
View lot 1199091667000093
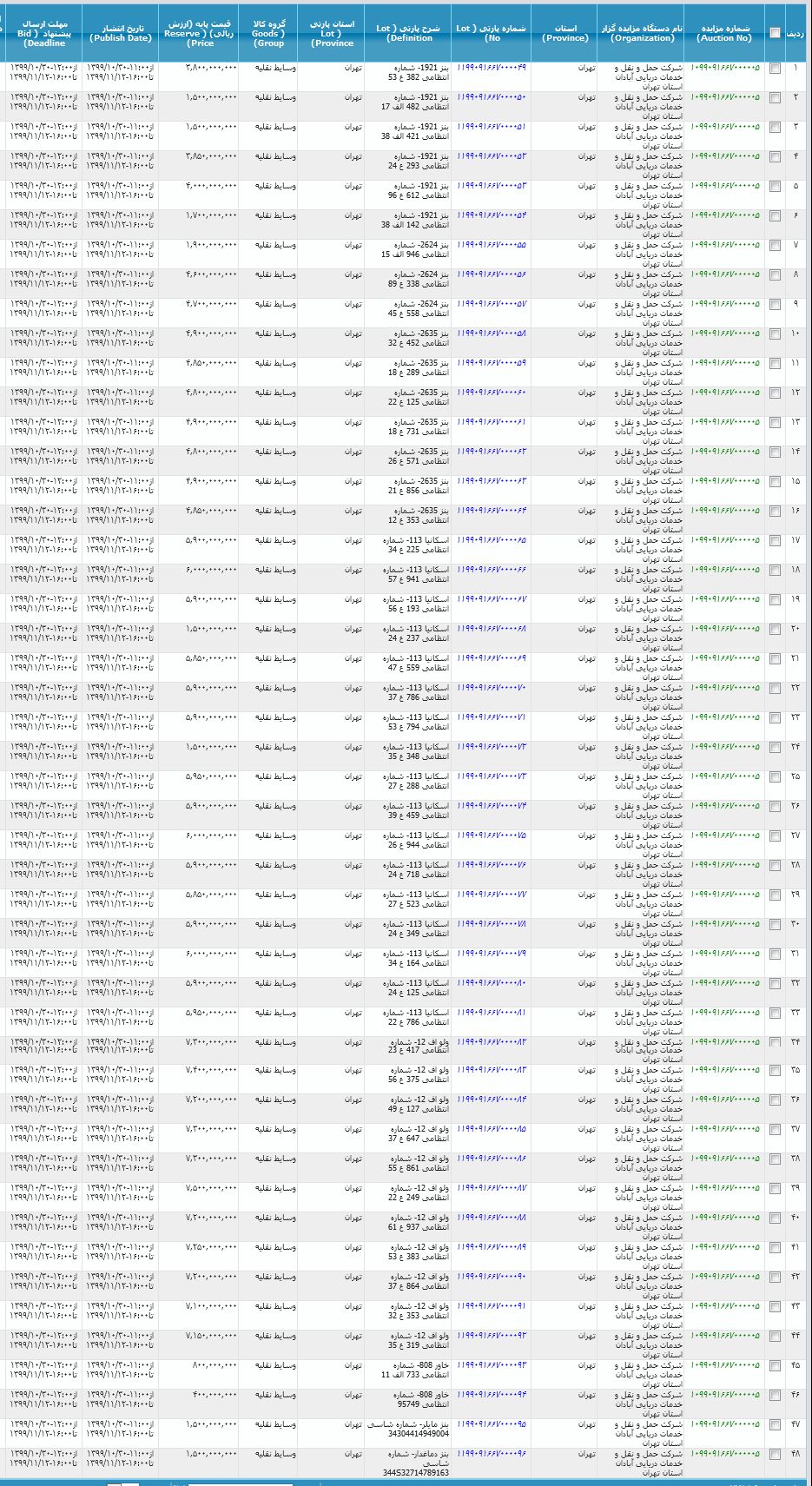click(492, 1364)
